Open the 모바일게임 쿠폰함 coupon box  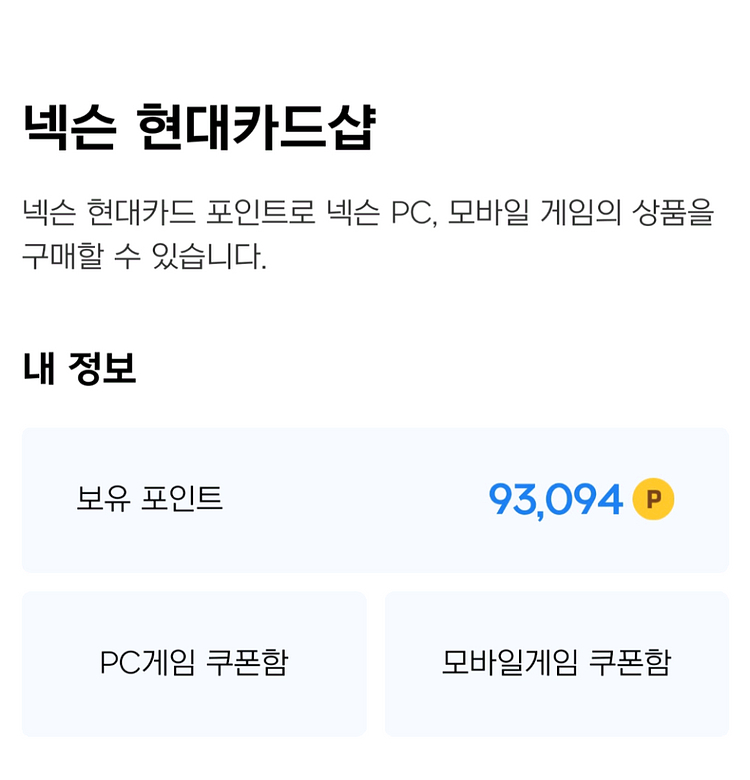click(x=557, y=664)
